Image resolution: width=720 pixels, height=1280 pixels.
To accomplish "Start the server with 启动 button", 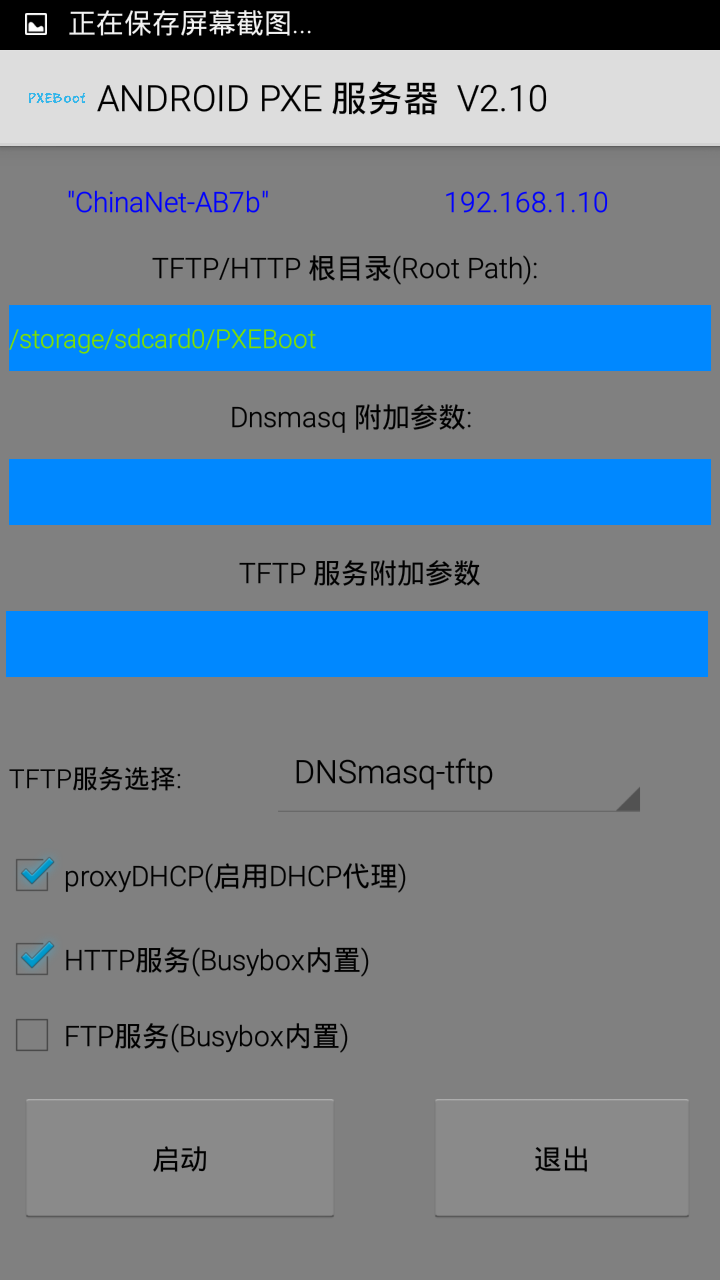I will [180, 1158].
